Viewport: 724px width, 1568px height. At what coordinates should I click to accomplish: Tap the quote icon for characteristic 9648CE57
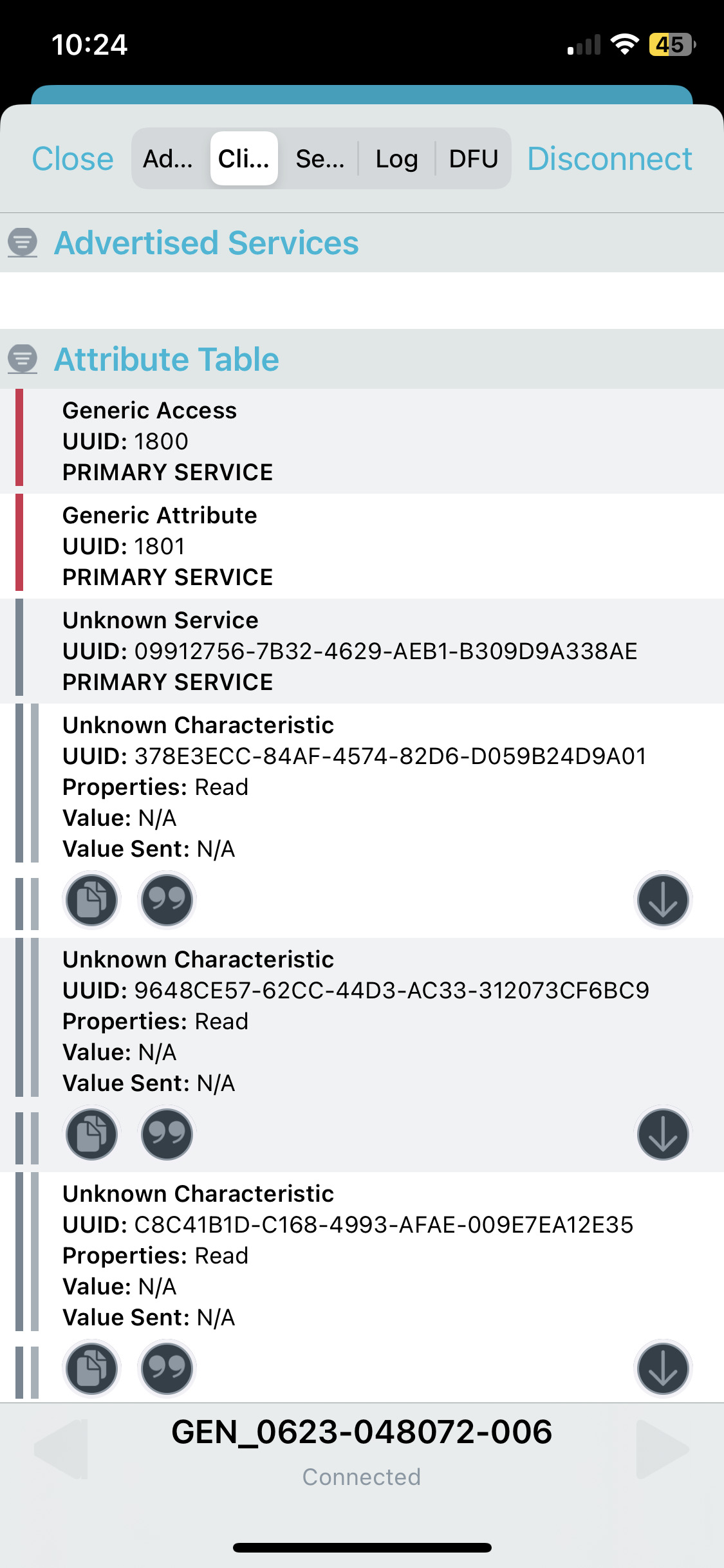coord(167,1134)
